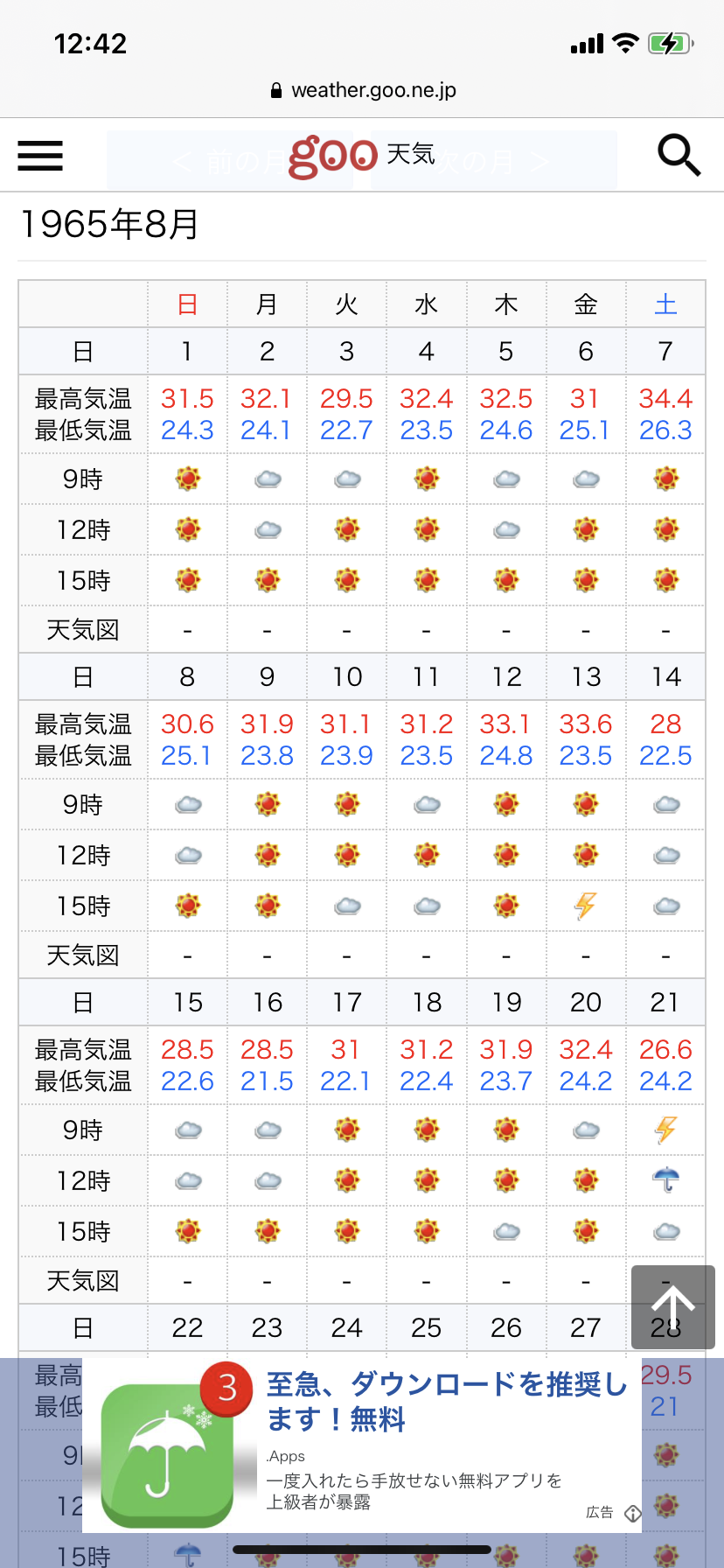Go to previous month (前の月)

coord(229,161)
